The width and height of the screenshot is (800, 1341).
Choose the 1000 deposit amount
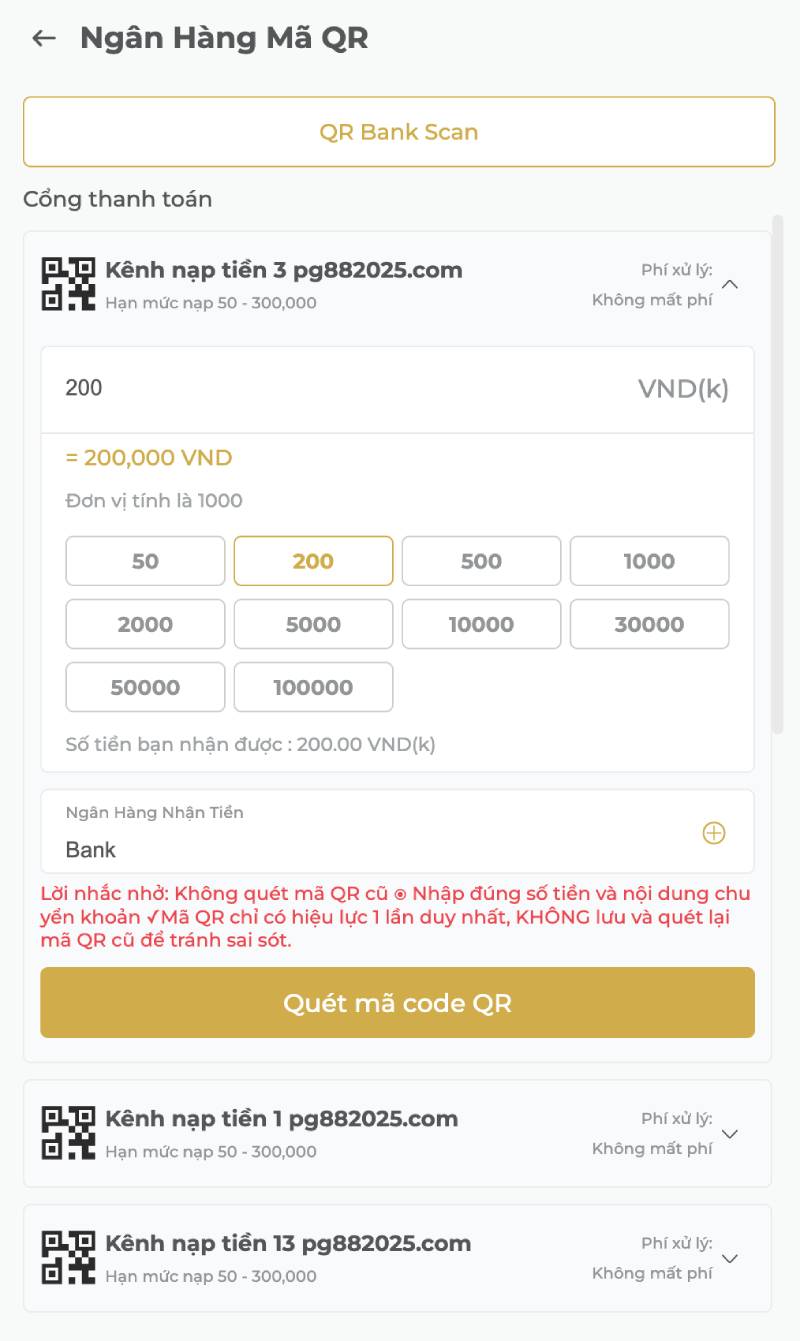tap(649, 561)
